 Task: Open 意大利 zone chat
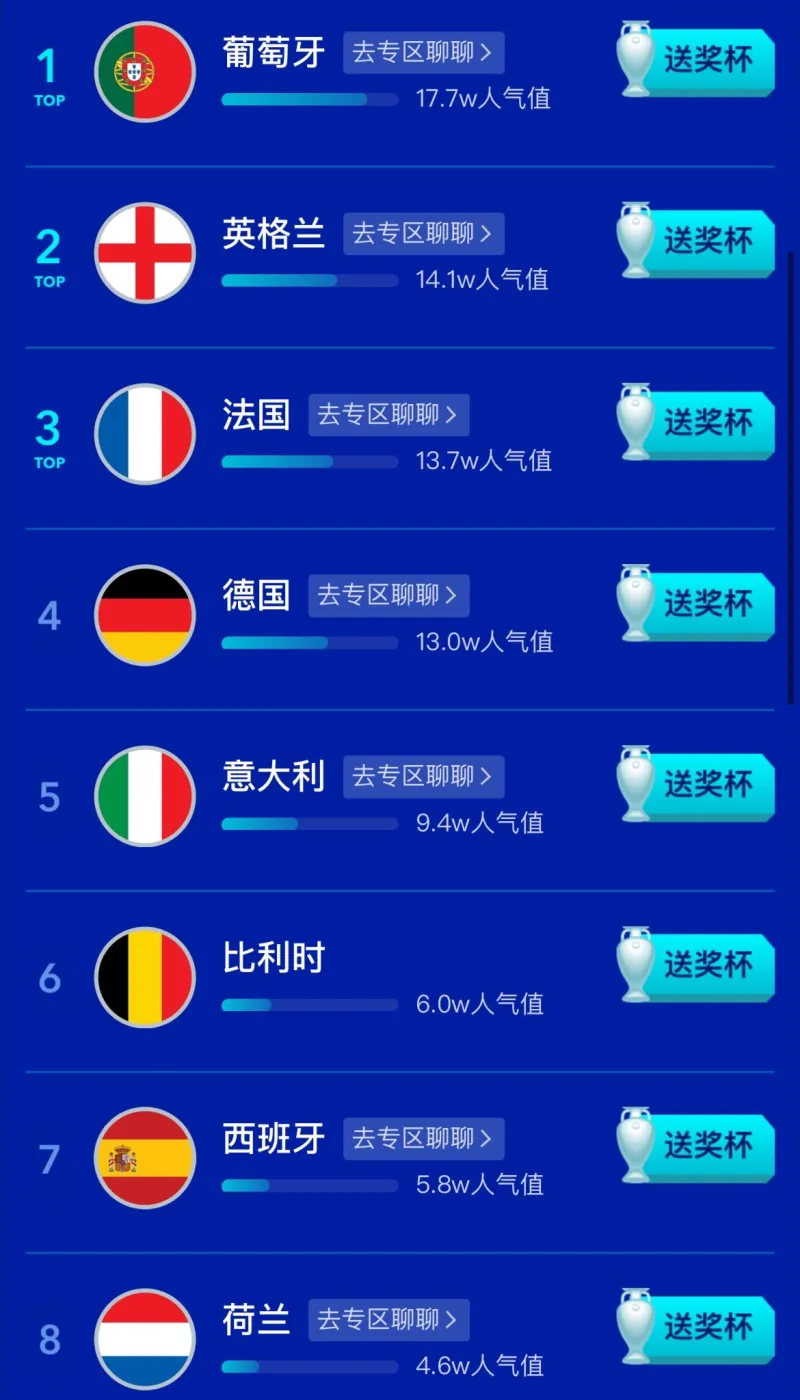(423, 777)
